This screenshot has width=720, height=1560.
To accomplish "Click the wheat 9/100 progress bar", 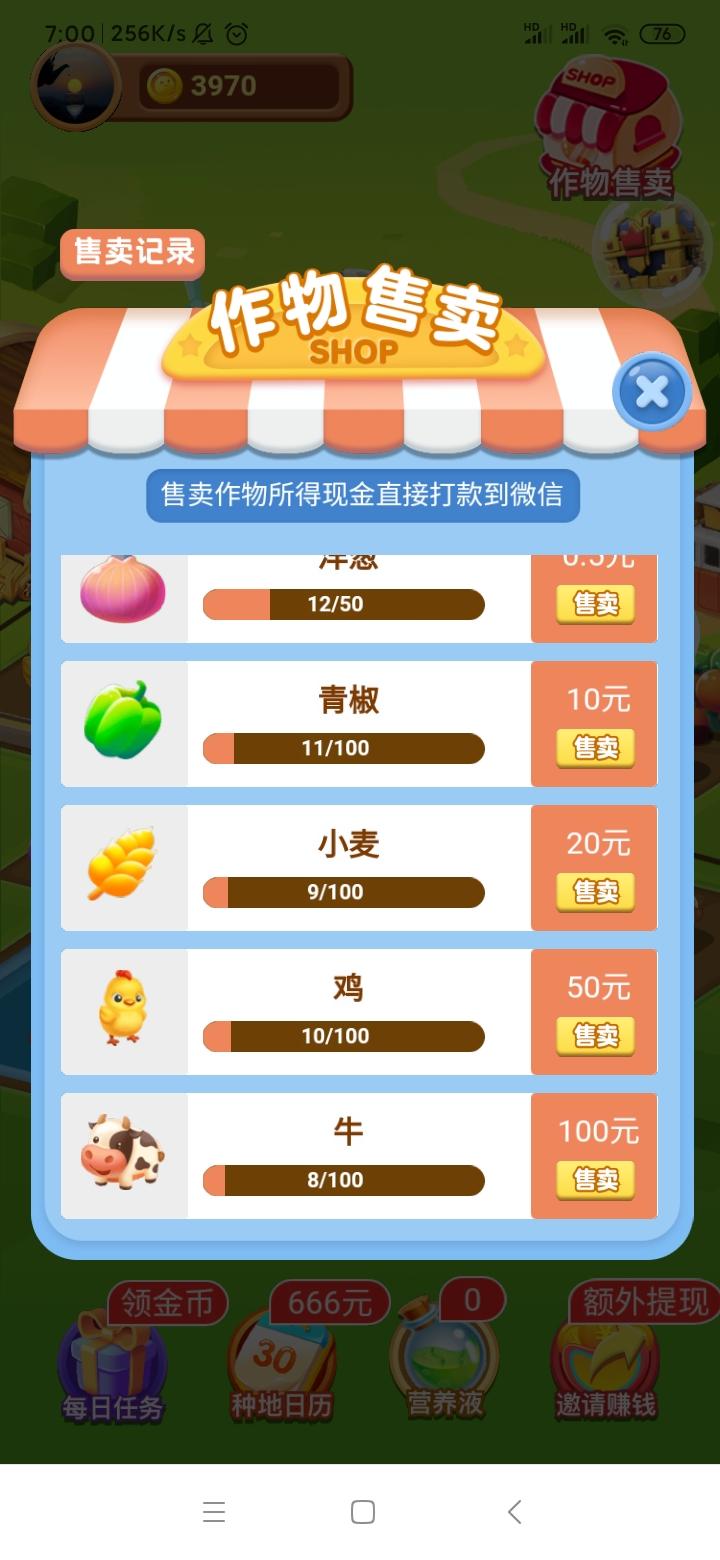I will coord(343,892).
